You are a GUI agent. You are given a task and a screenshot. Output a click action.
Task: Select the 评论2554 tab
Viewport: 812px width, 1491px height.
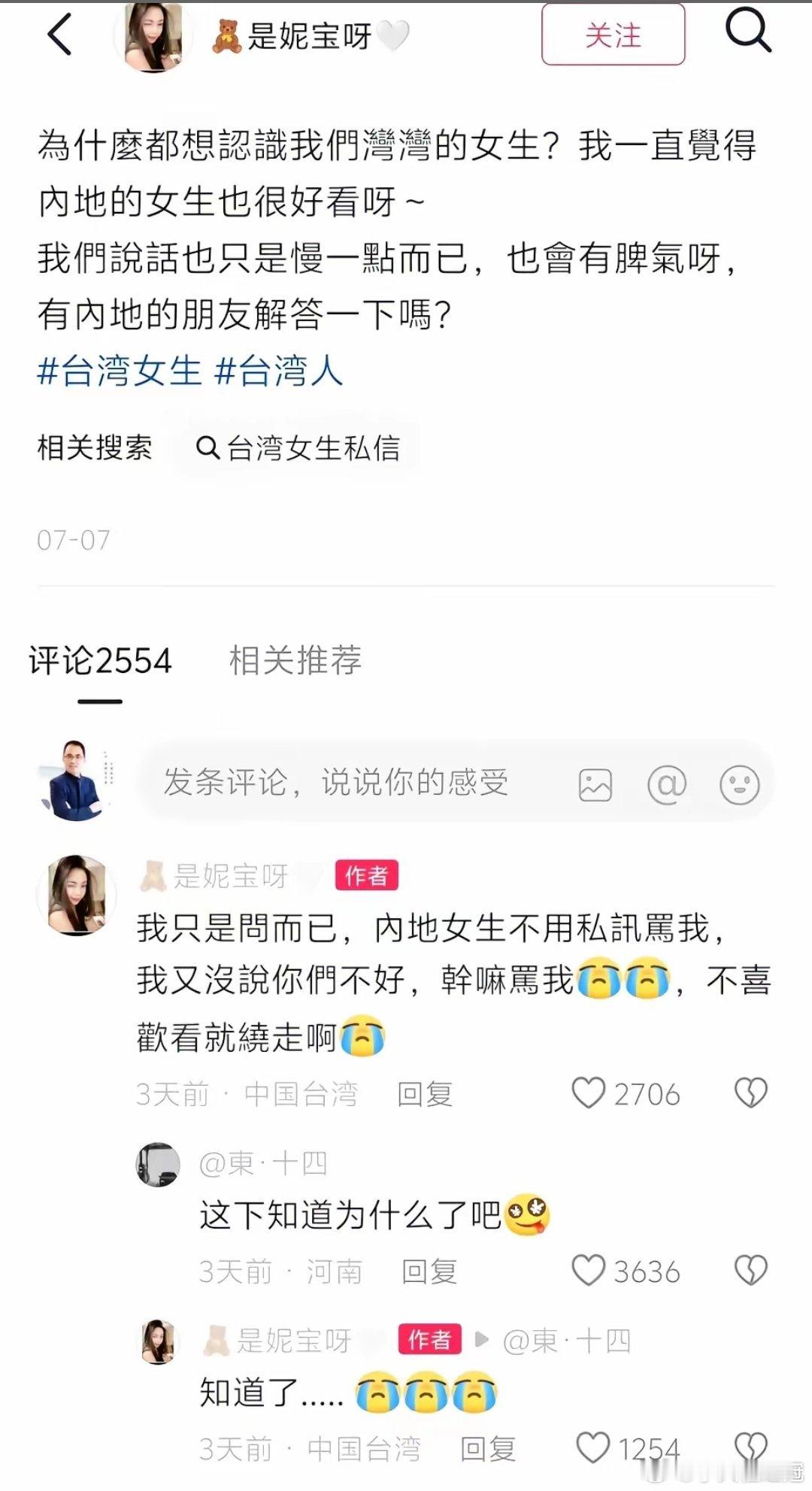(x=100, y=660)
